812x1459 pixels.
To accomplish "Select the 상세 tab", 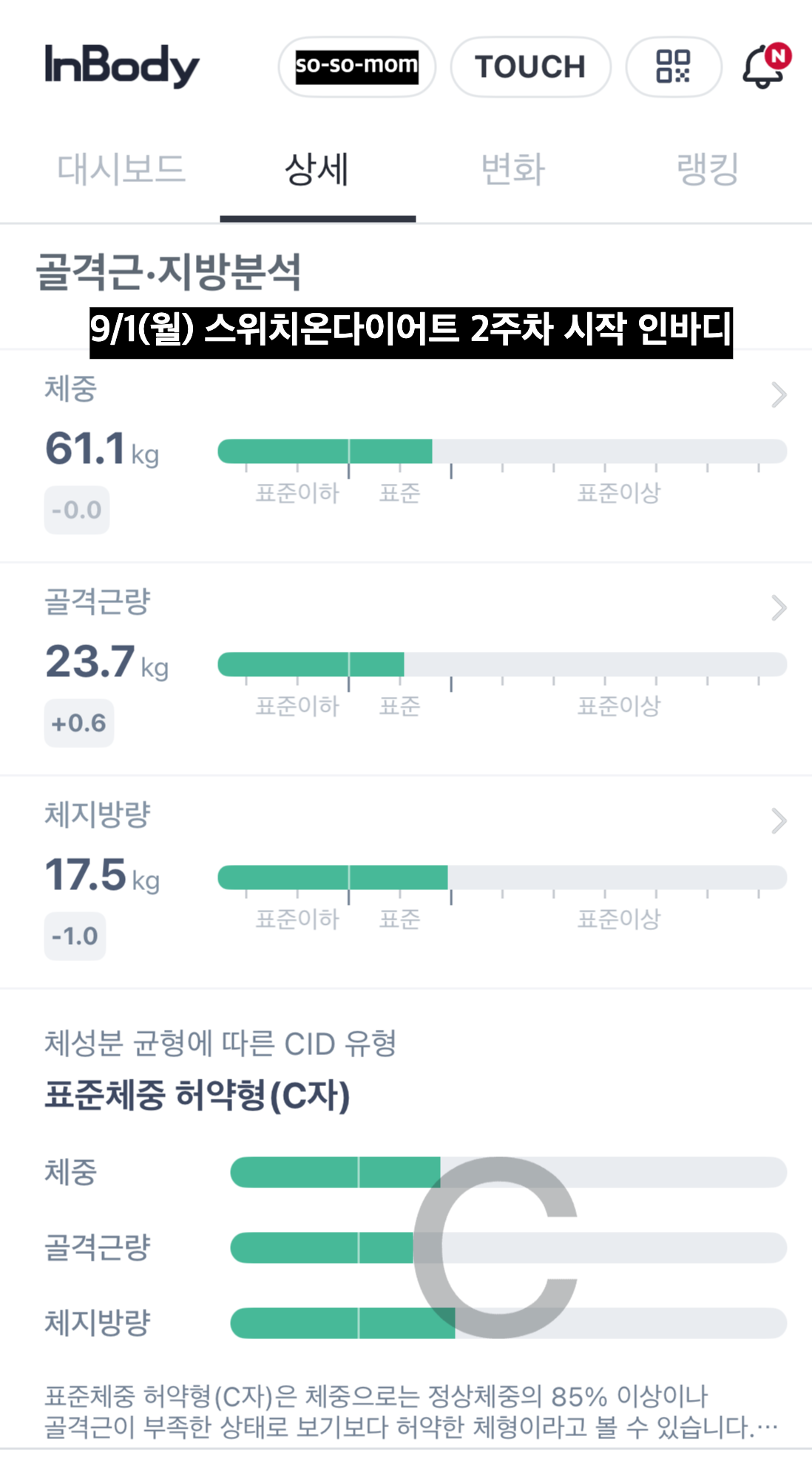I will point(318,169).
